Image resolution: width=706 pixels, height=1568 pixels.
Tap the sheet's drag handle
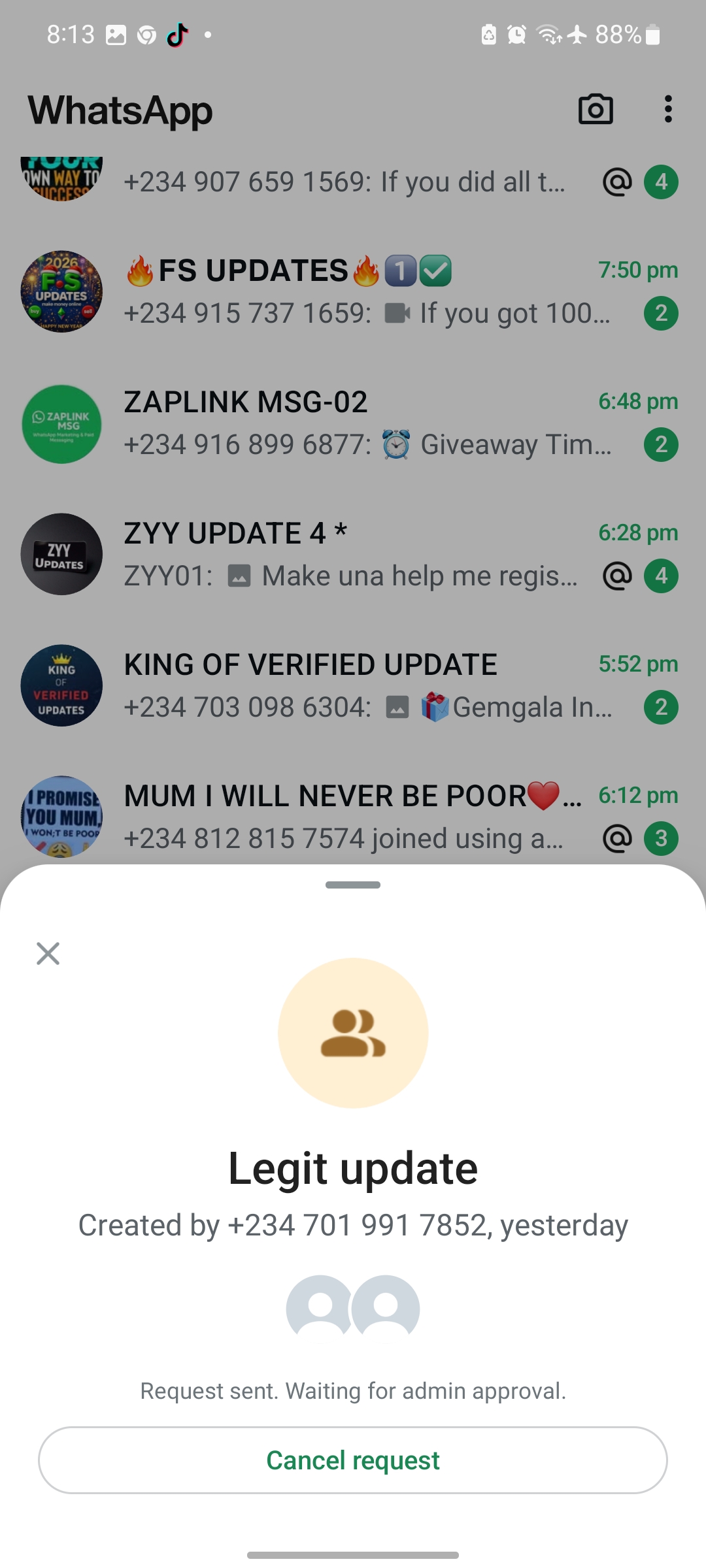click(x=353, y=885)
